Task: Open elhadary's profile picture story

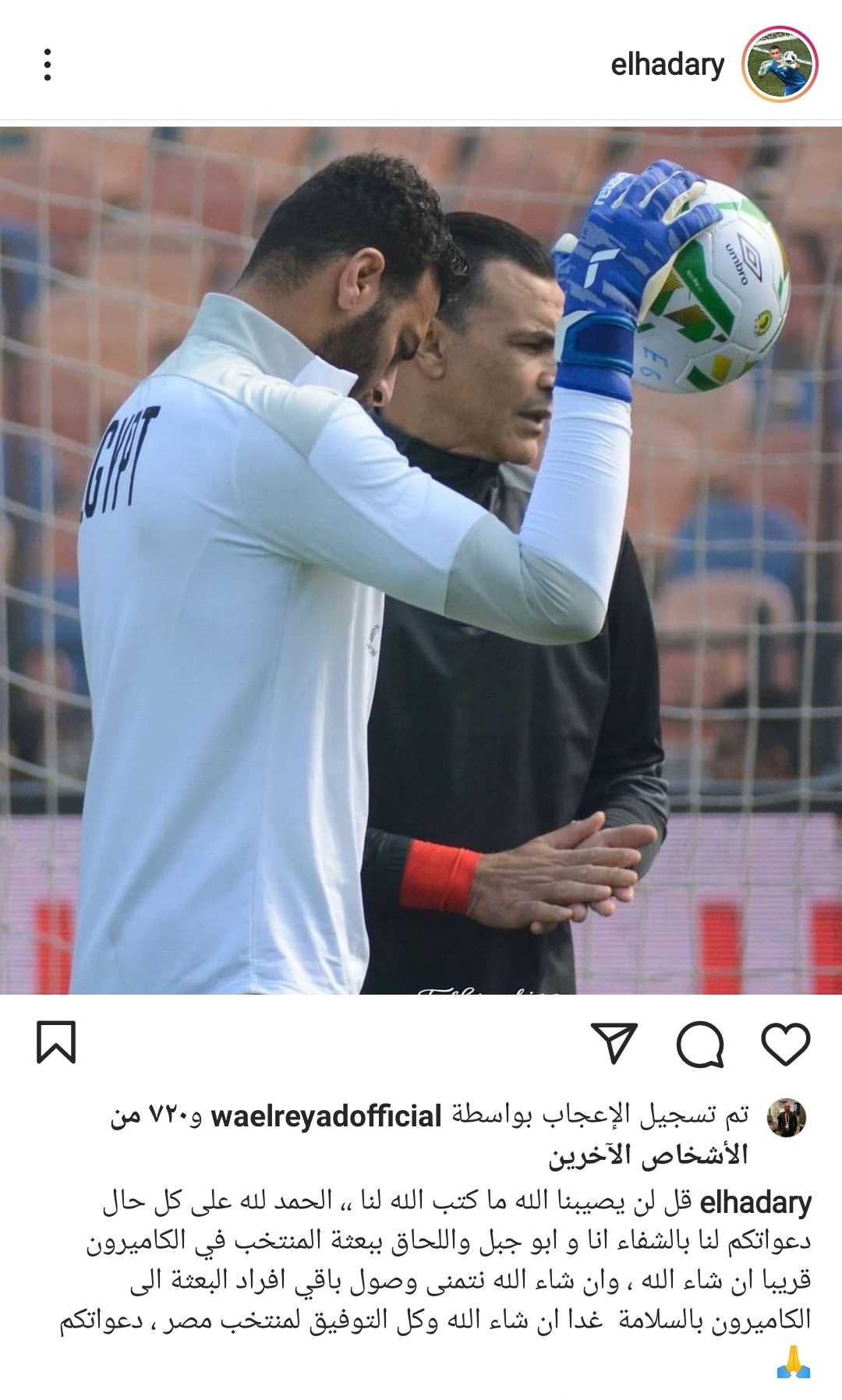Action: click(x=779, y=65)
